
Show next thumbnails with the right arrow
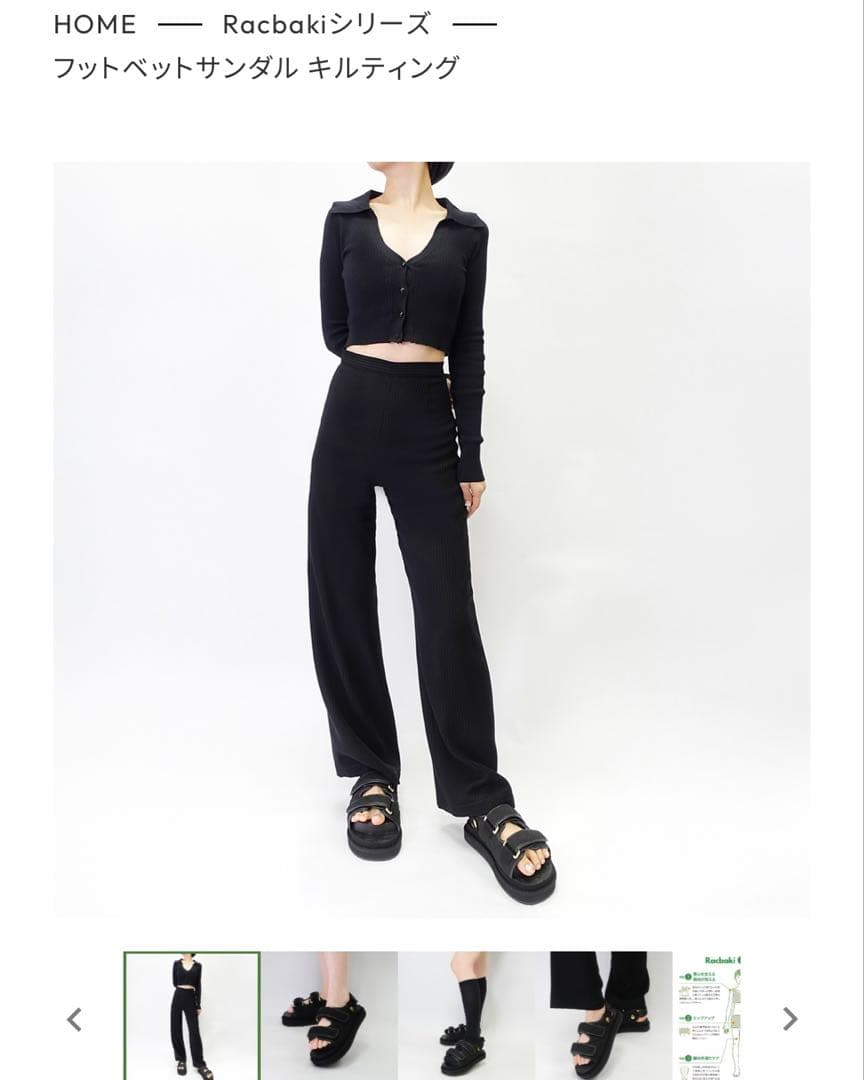[789, 1019]
